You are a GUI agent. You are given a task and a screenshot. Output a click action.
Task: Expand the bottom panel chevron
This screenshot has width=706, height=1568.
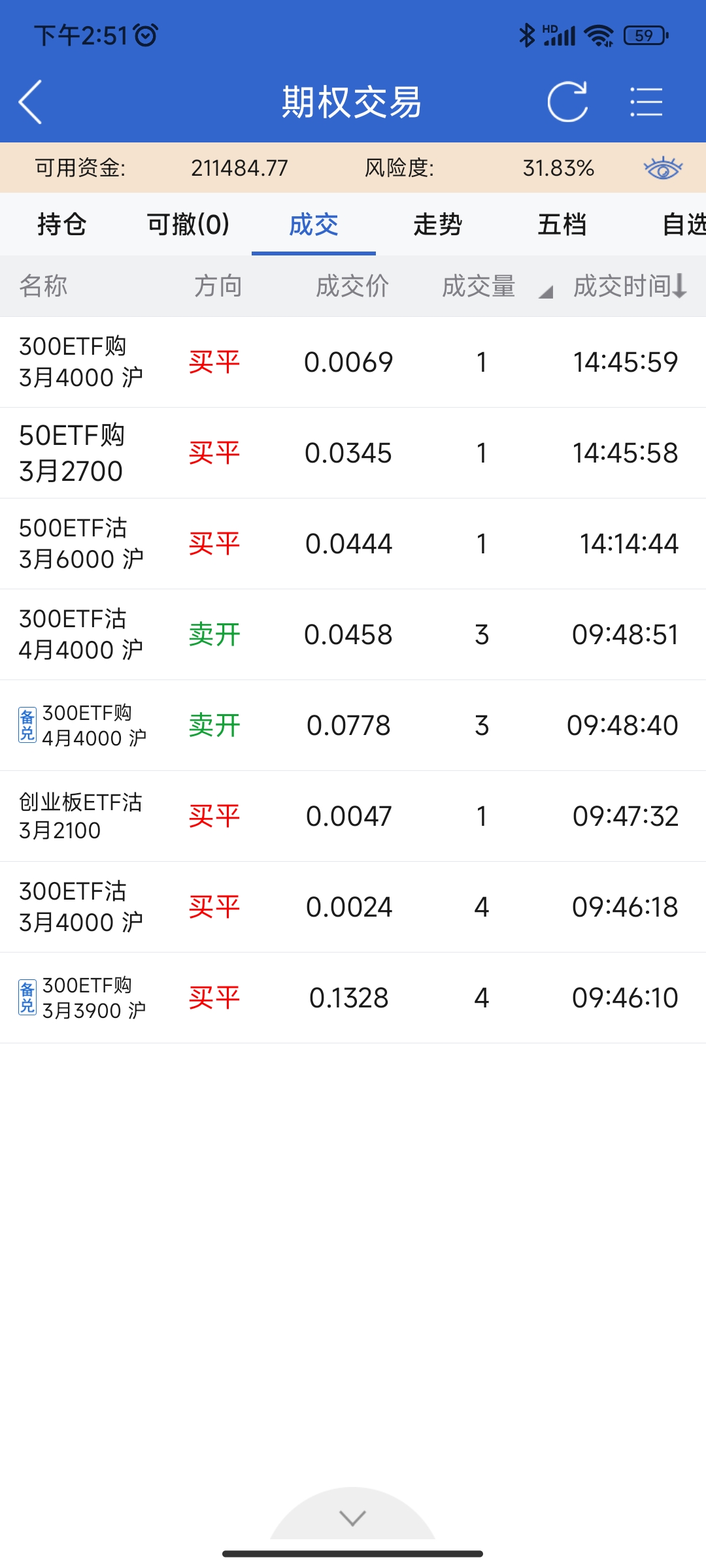[x=352, y=1517]
